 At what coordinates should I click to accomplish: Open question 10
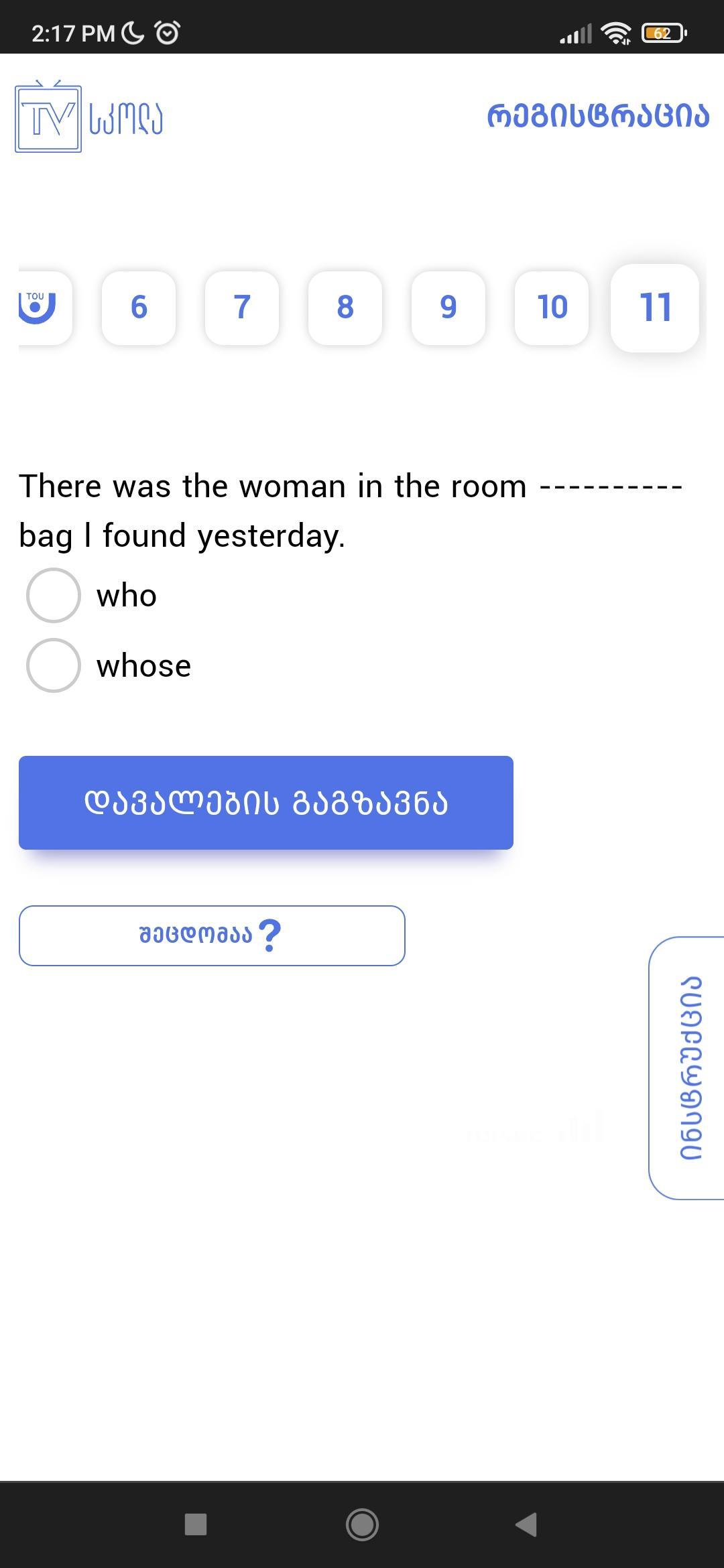(x=552, y=308)
